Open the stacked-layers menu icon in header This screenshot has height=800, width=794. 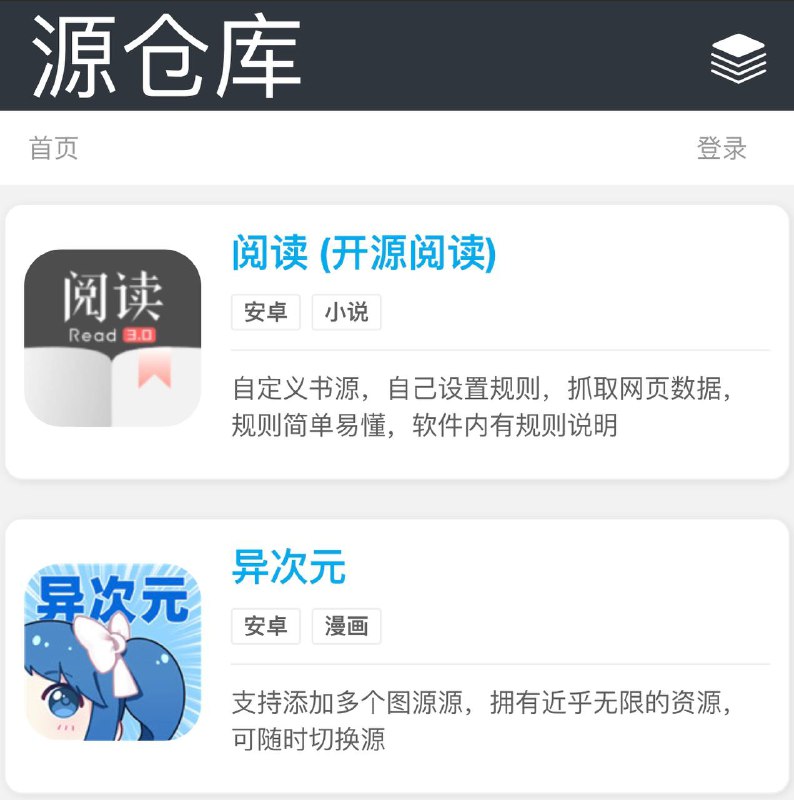click(737, 60)
